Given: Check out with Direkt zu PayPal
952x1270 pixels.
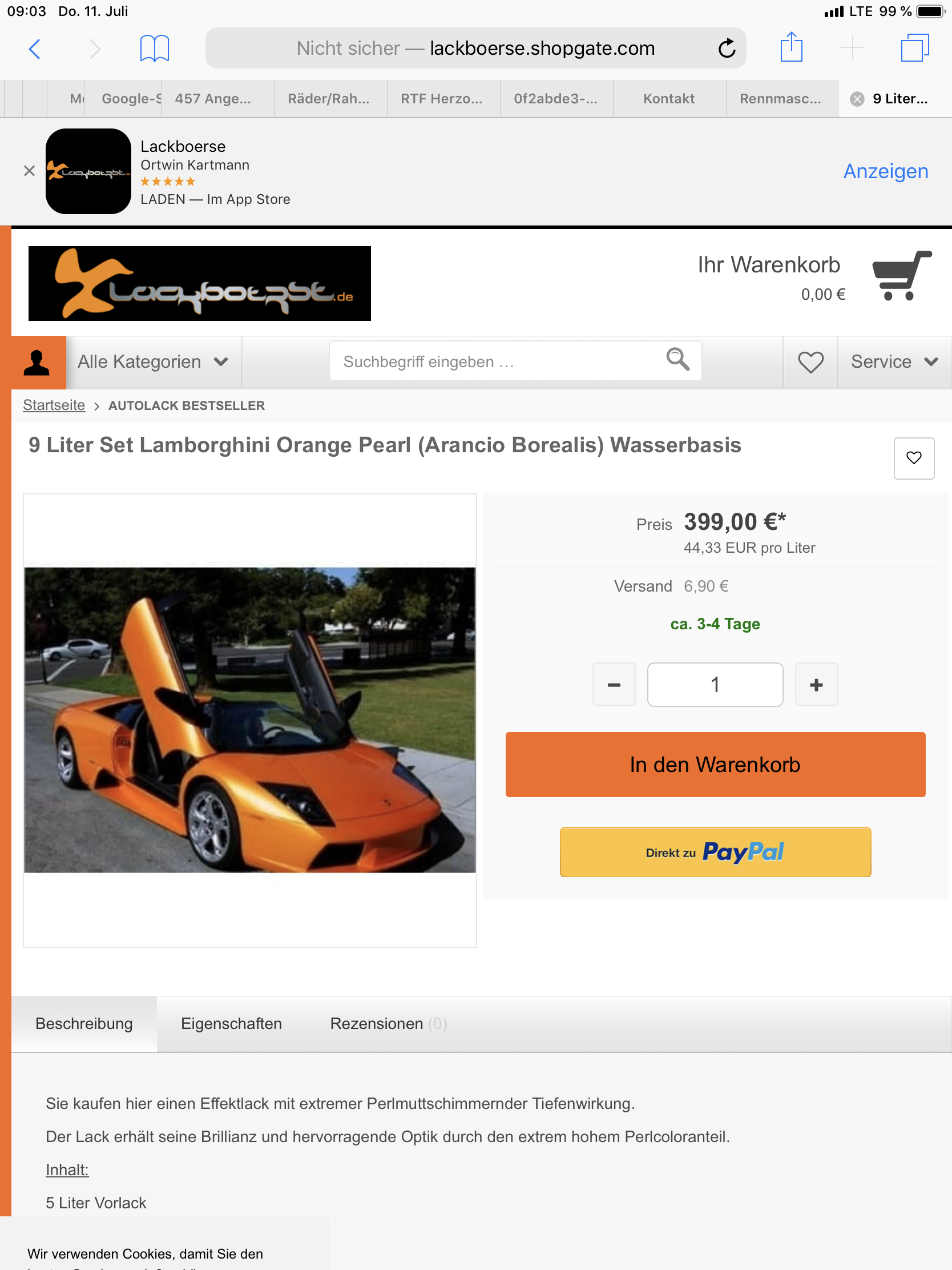Looking at the screenshot, I should click(x=715, y=852).
